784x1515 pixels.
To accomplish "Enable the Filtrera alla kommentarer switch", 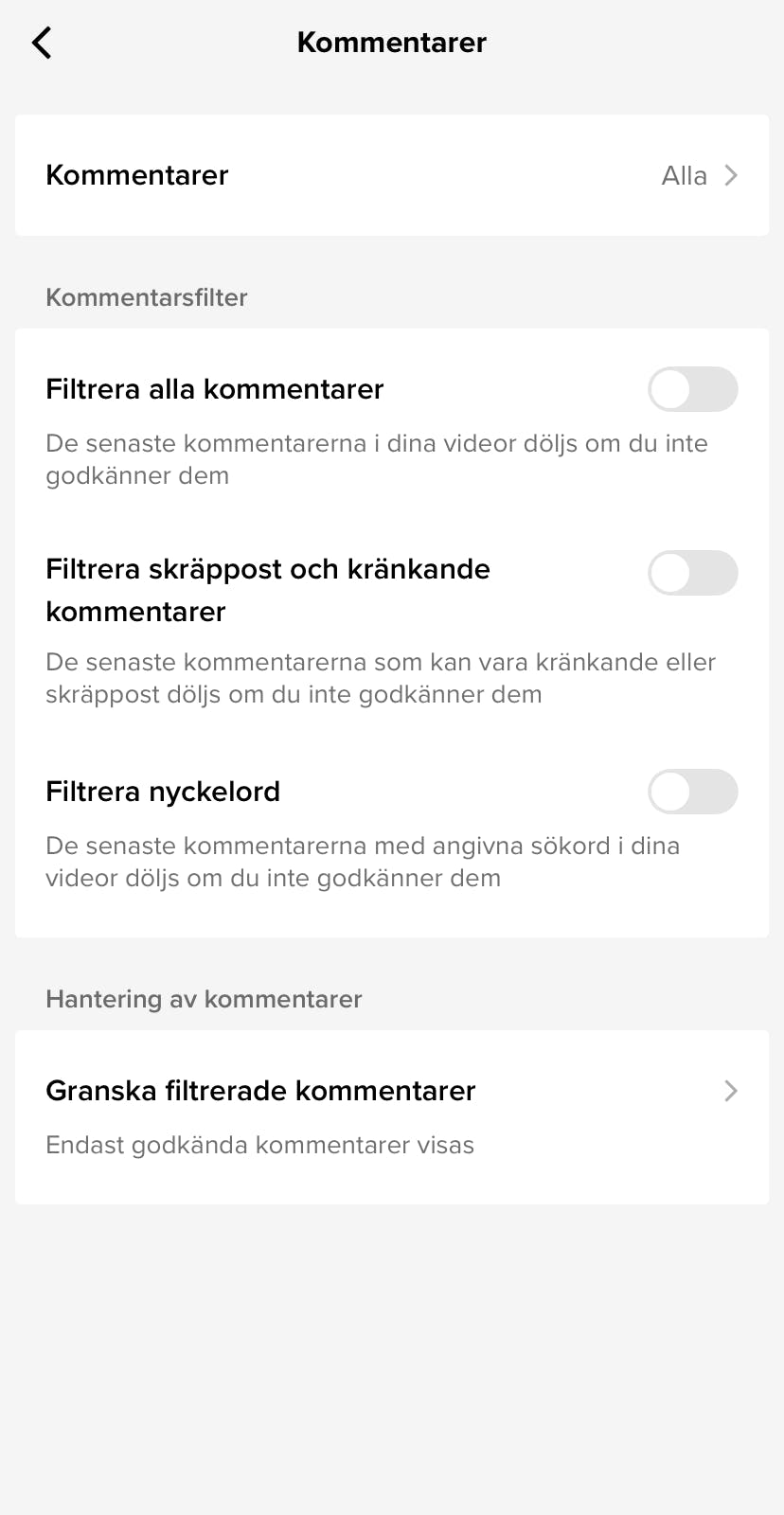I will pyautogui.click(x=692, y=389).
